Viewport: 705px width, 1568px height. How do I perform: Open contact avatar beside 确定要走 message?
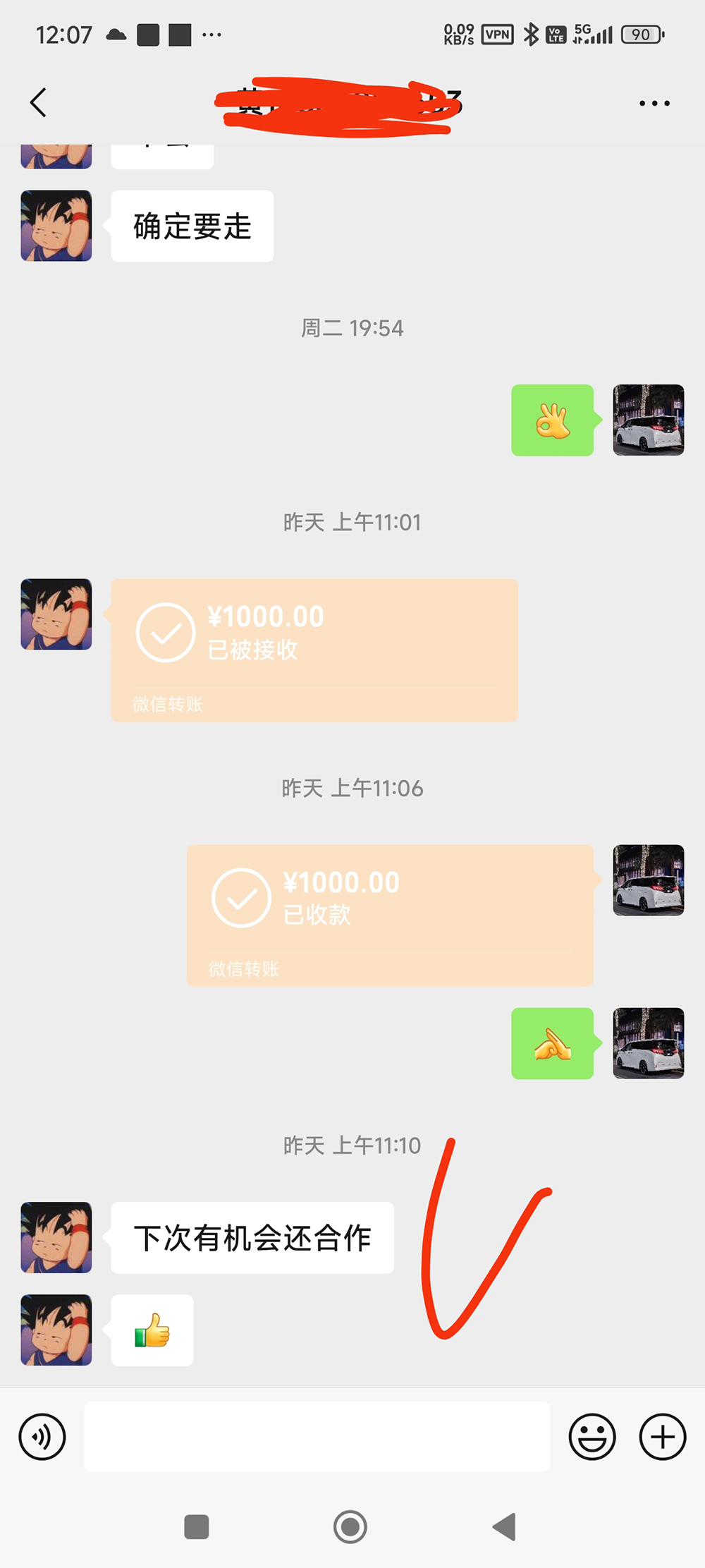point(56,226)
